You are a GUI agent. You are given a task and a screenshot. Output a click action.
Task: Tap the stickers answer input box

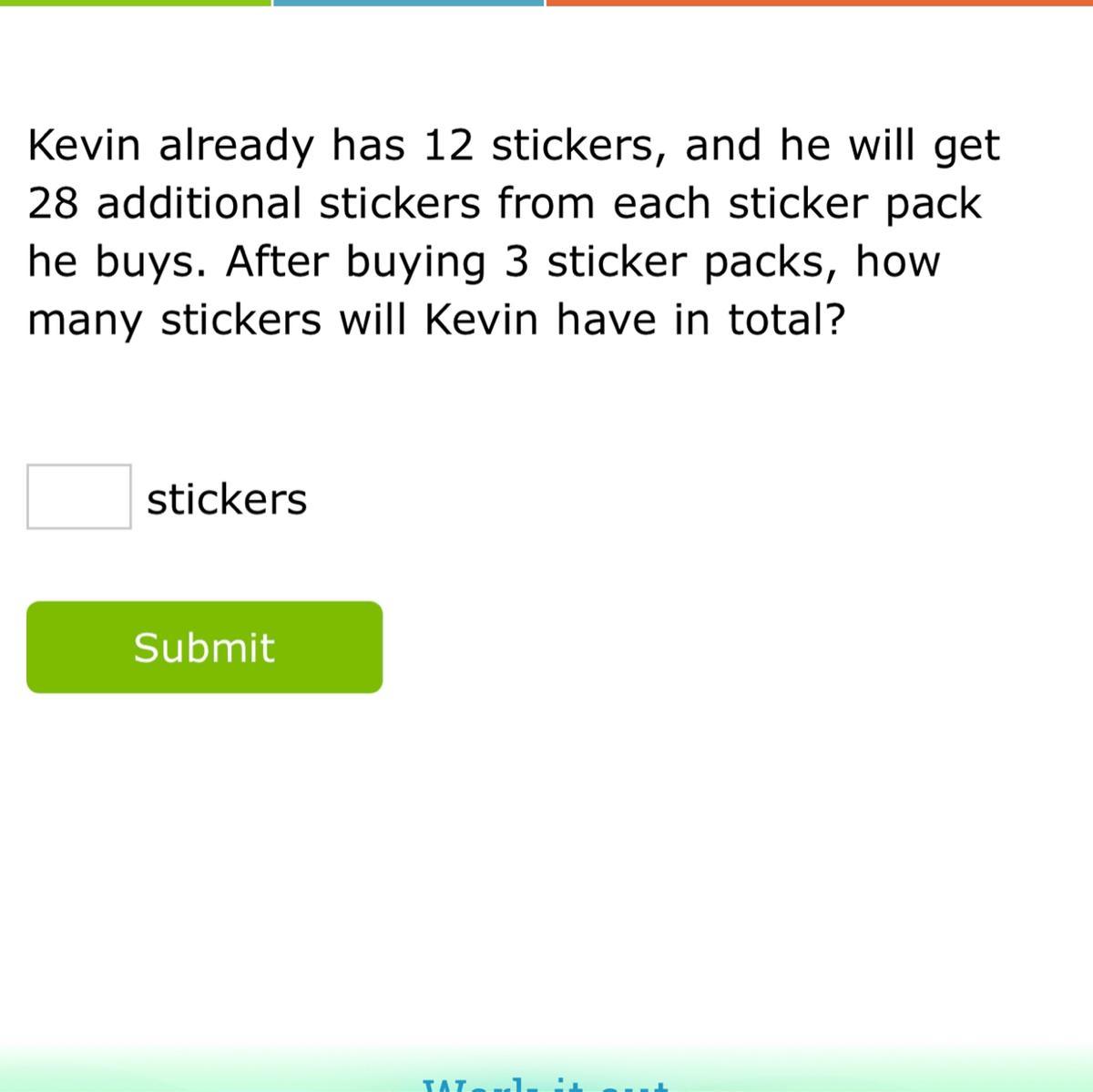tap(79, 496)
